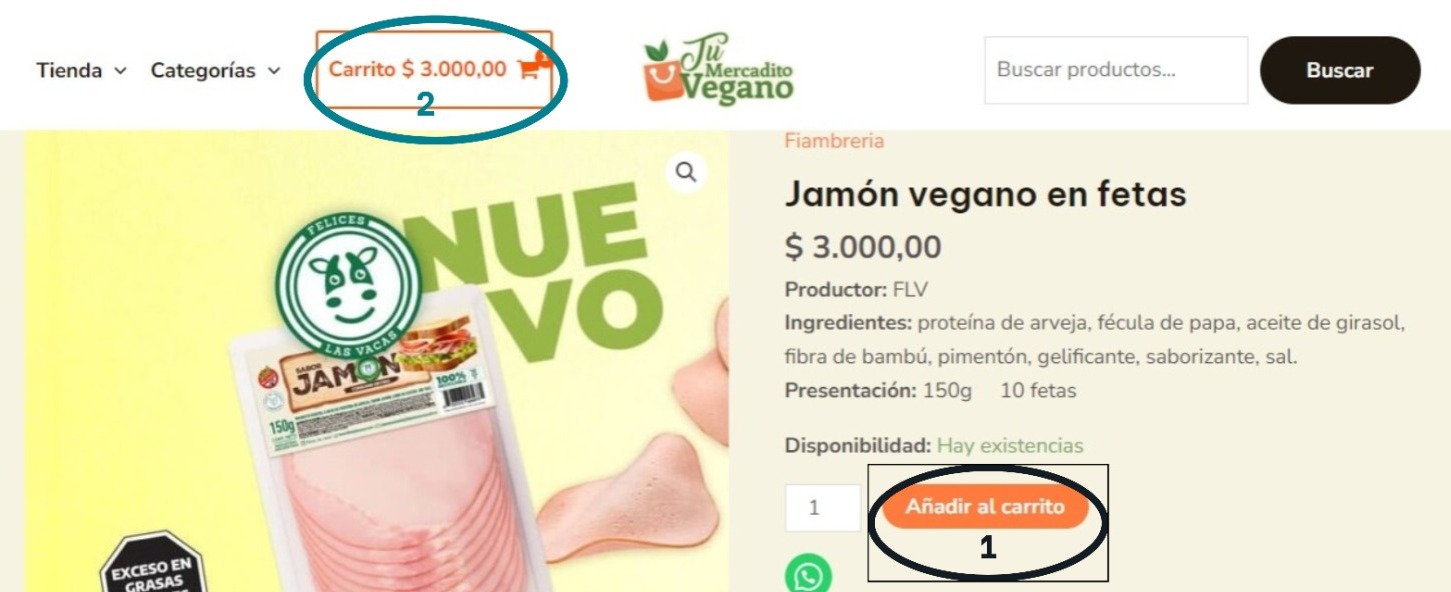This screenshot has height=592, width=1451.
Task: Open the WhatsApp contact icon
Action: [x=808, y=576]
